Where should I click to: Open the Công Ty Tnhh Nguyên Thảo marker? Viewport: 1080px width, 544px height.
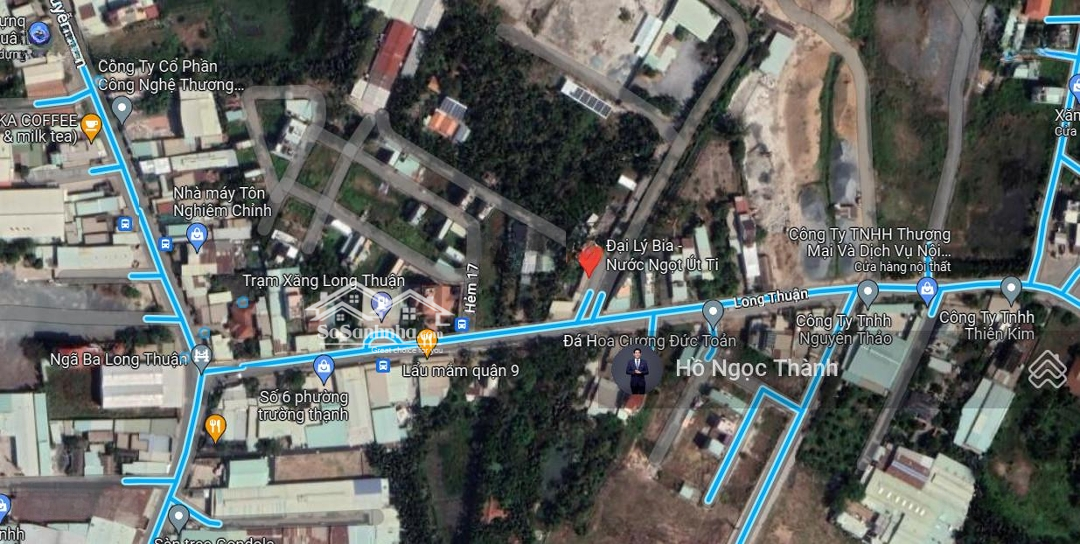coord(867,293)
